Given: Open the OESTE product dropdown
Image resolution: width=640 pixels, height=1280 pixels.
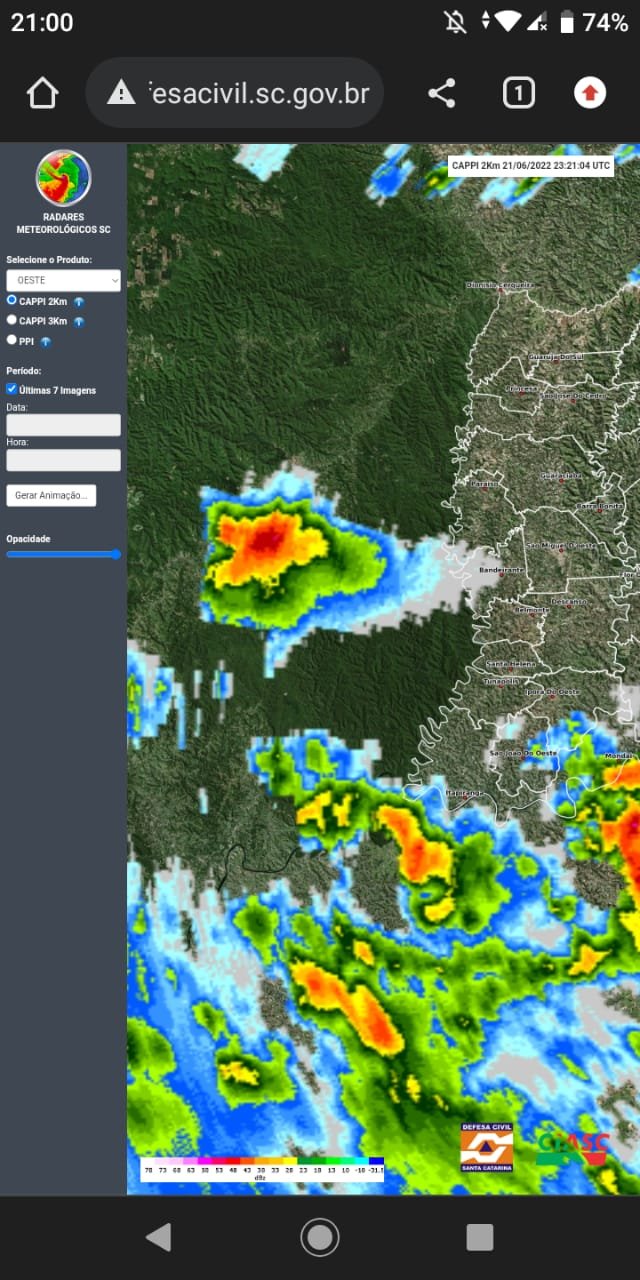Looking at the screenshot, I should (x=63, y=280).
